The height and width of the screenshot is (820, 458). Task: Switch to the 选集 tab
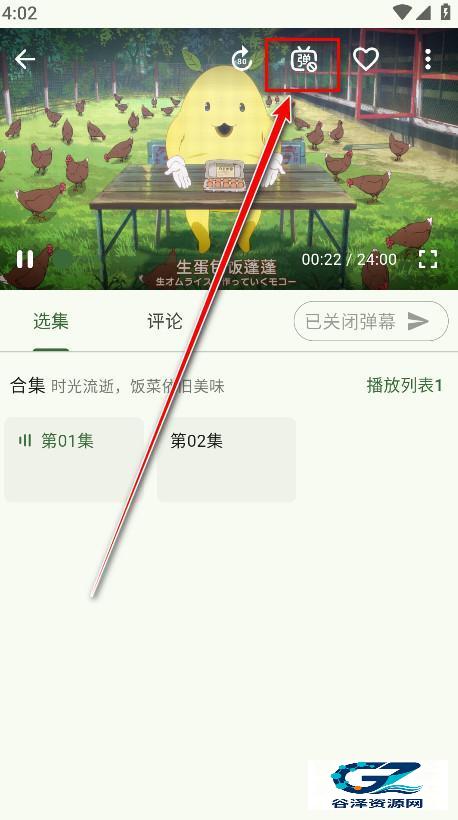51,321
